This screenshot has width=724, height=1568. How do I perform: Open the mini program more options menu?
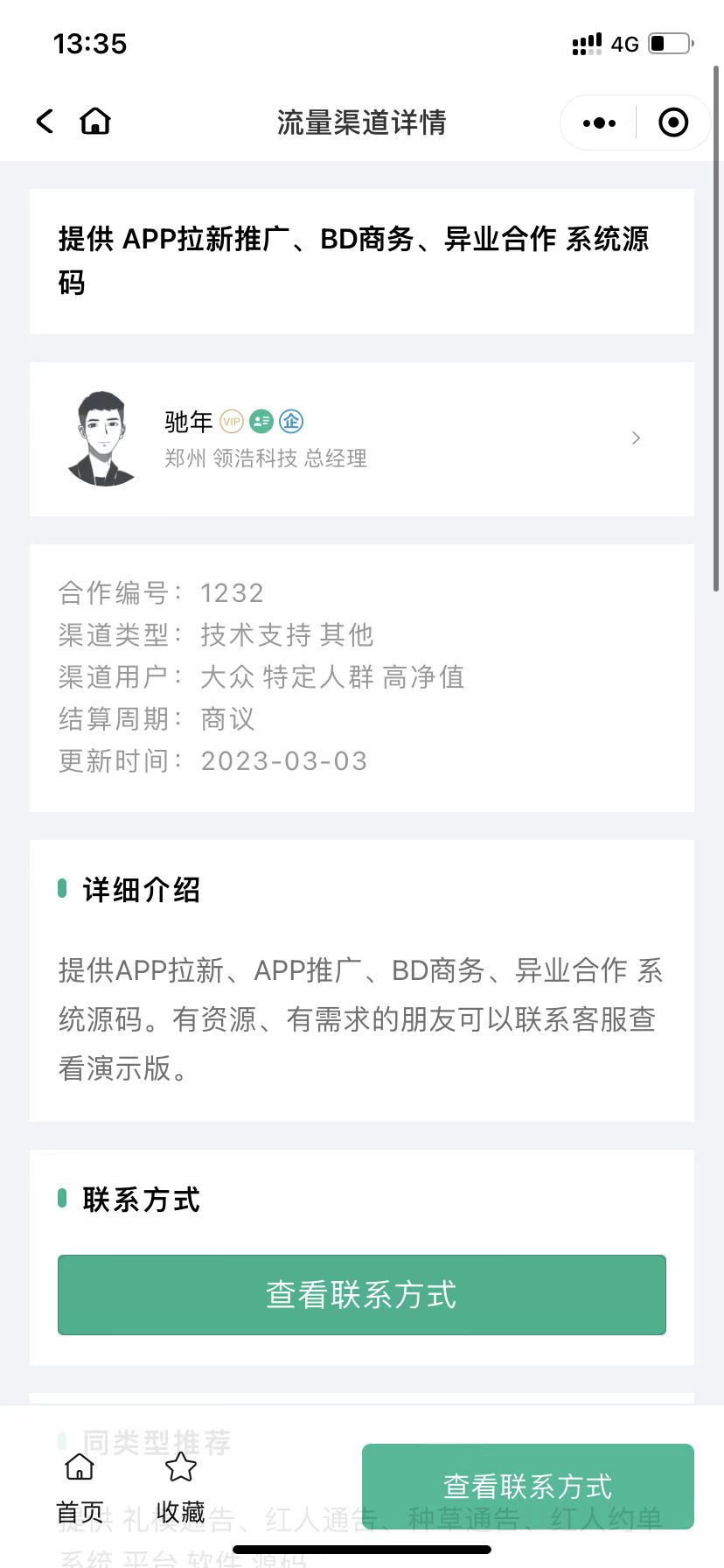coord(599,123)
